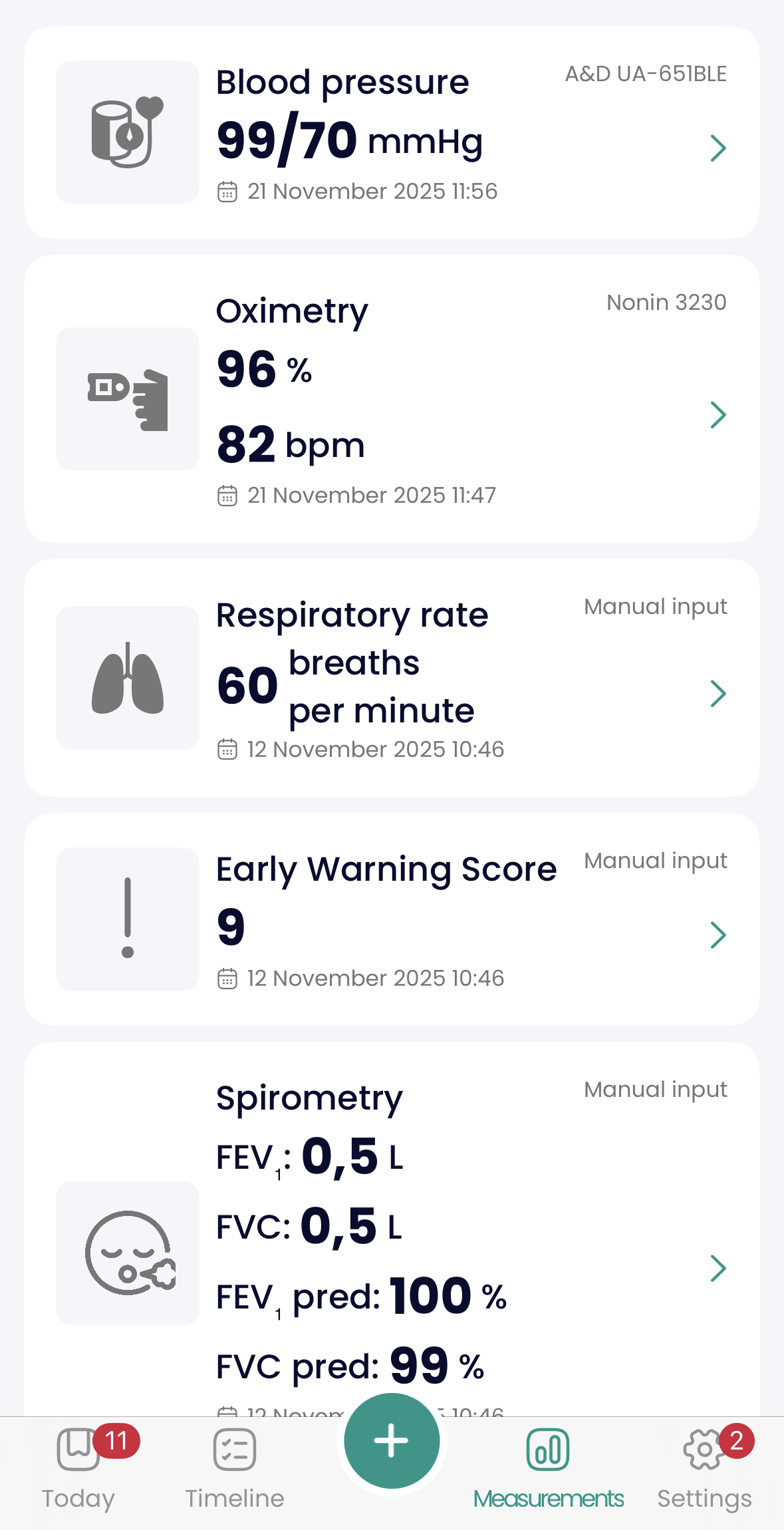Open the Spirometry measurement card
Screen dimensions: 784x1530
[392, 1231]
